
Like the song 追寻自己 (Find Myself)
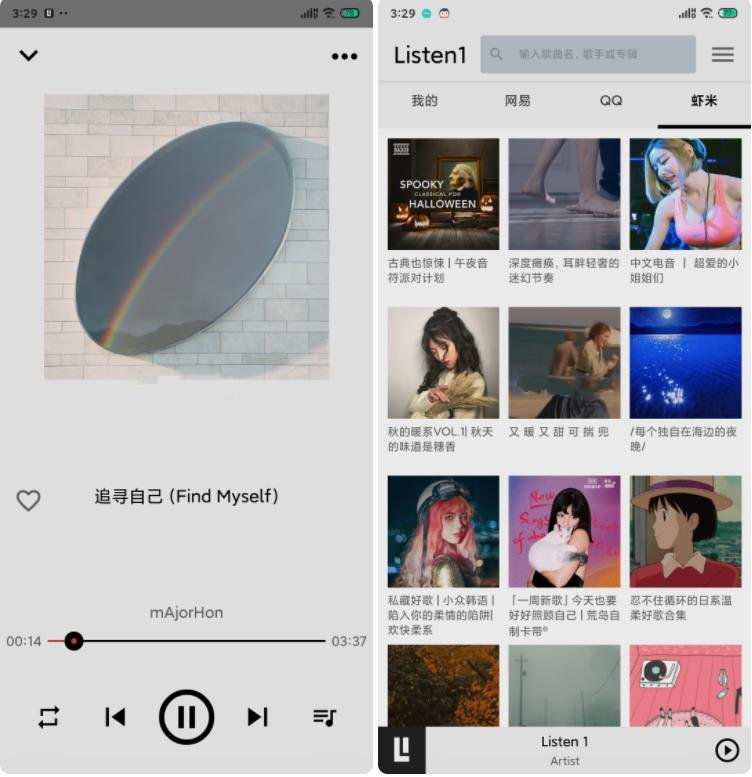(x=29, y=500)
